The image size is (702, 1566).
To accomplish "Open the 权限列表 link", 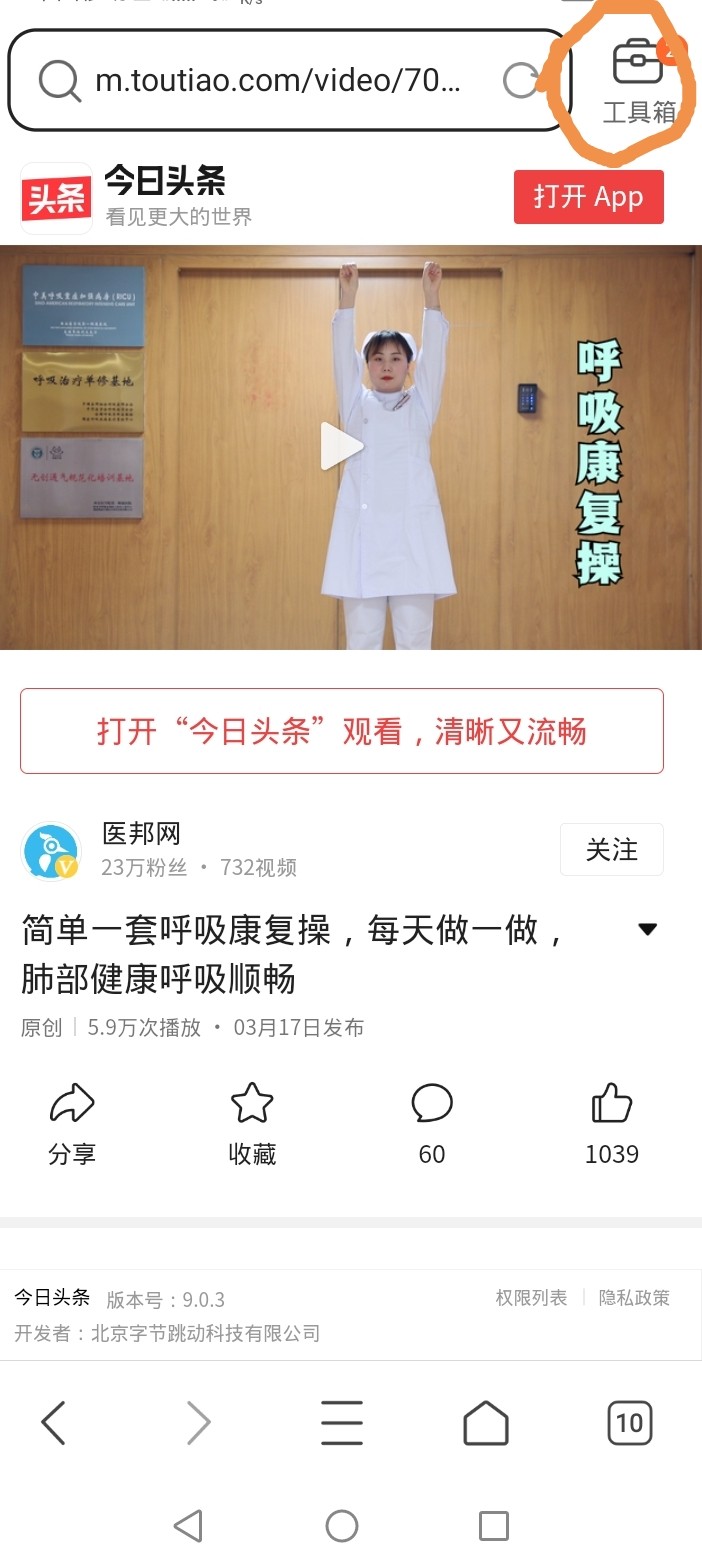I will pos(531,1298).
